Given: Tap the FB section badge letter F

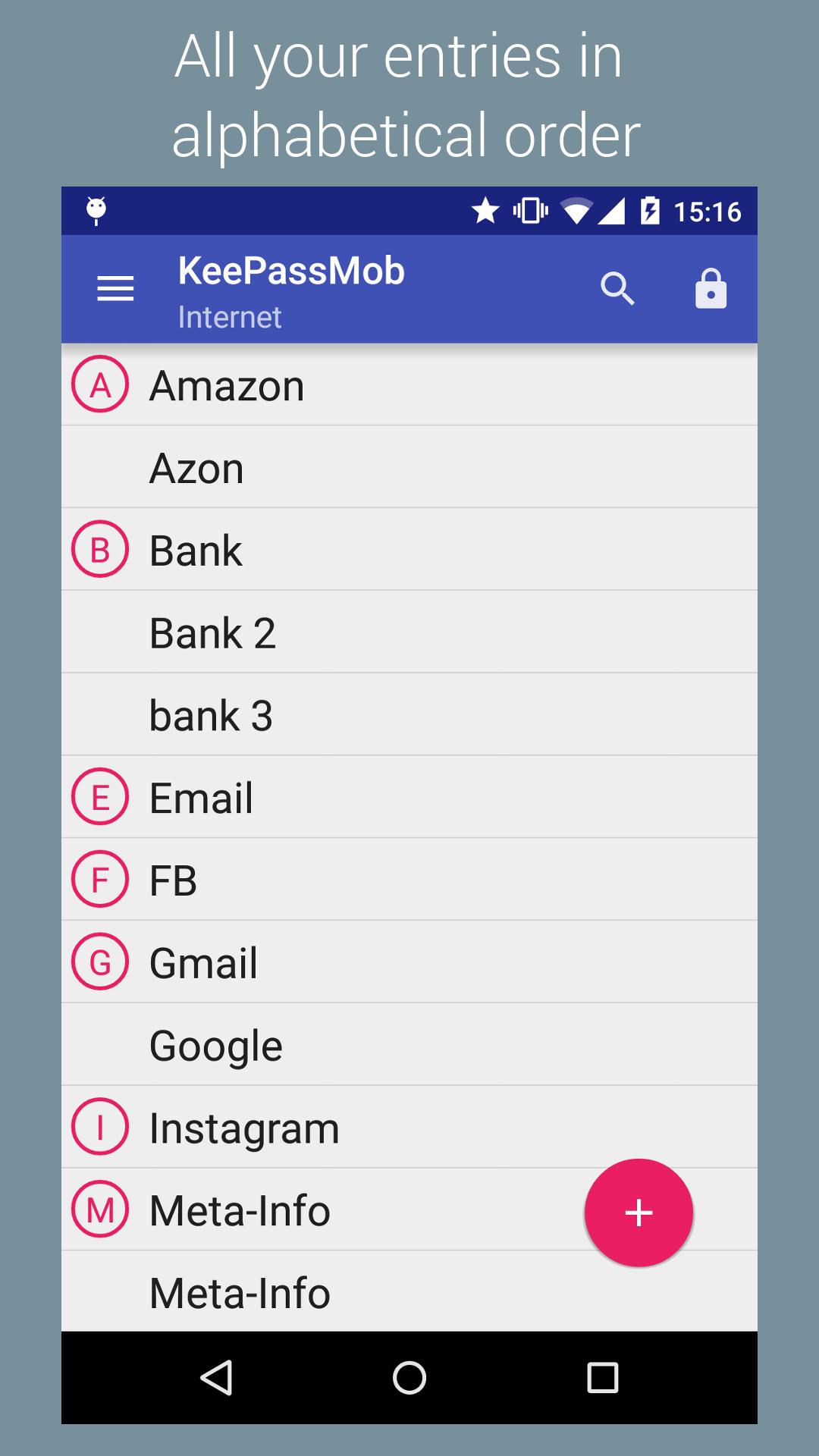Looking at the screenshot, I should click(x=99, y=880).
